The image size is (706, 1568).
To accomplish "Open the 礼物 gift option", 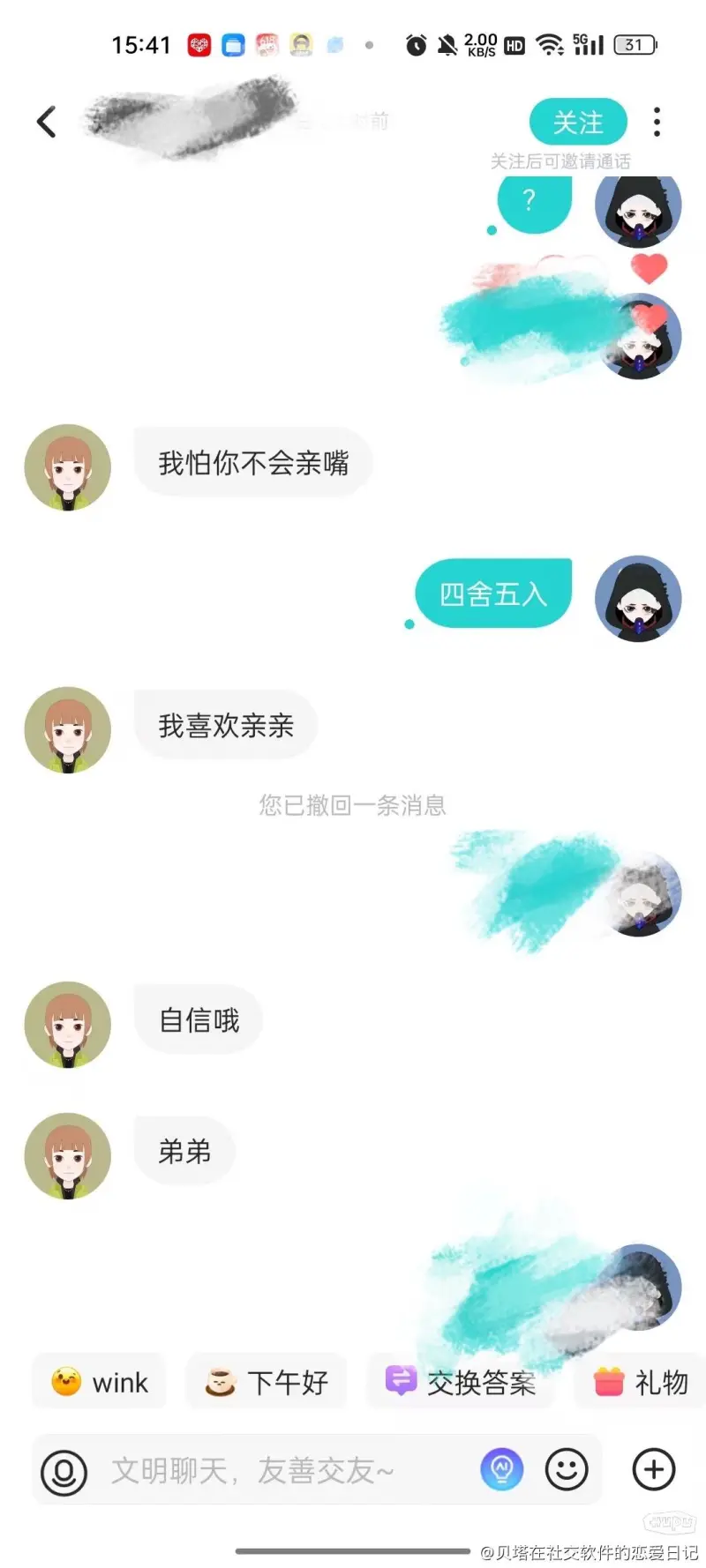I will click(641, 1381).
